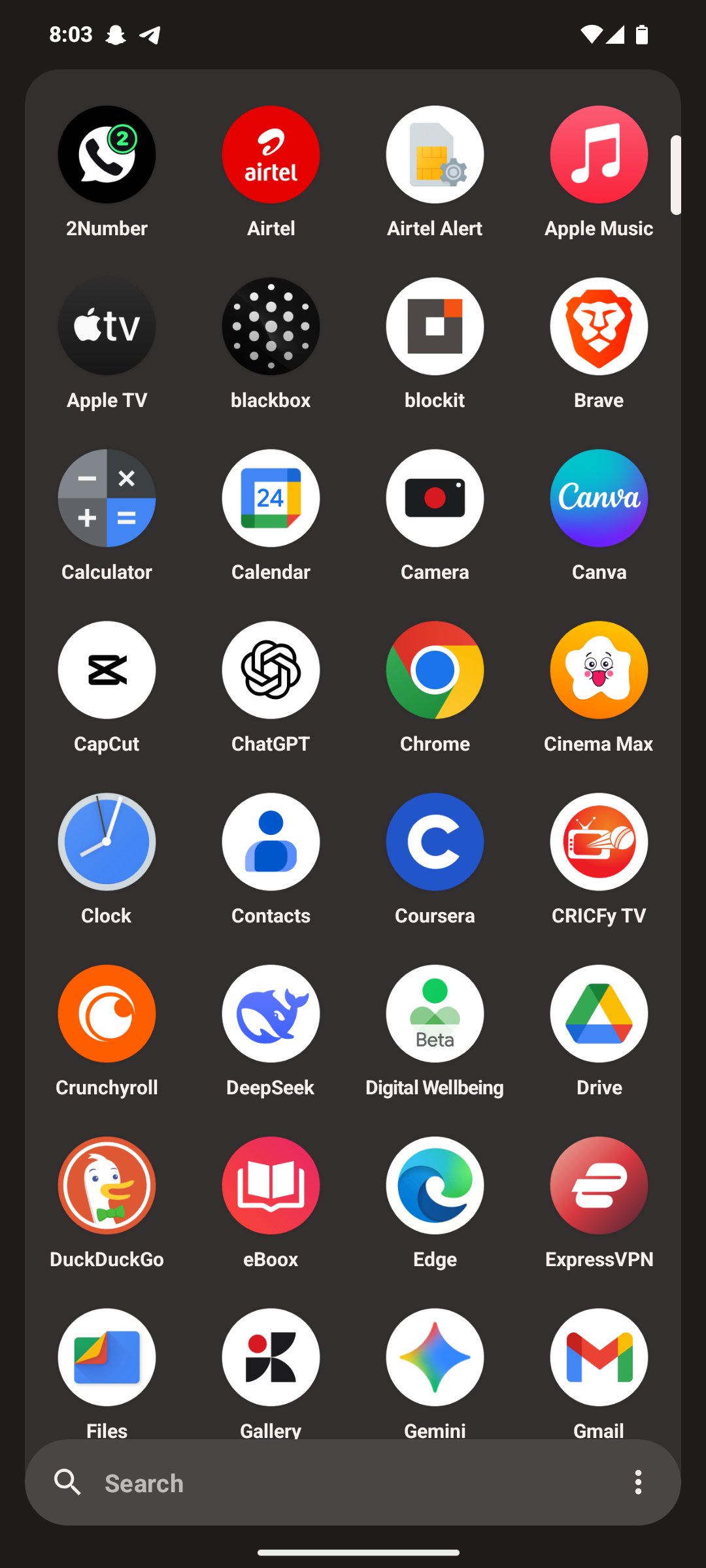Open Canva
This screenshot has height=1568, width=706.
click(x=599, y=498)
